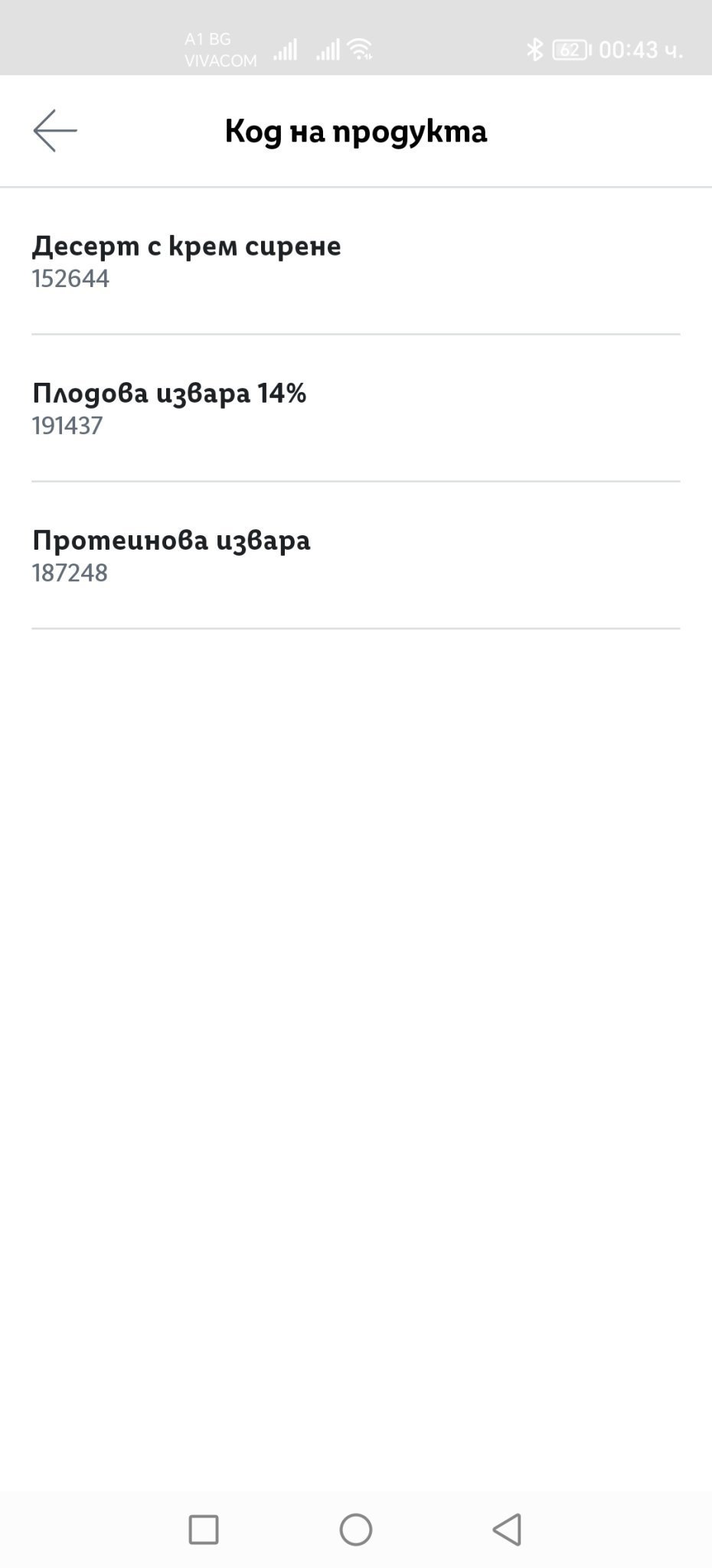Tap the system home circle button
The height and width of the screenshot is (1568, 712).
tap(356, 1530)
